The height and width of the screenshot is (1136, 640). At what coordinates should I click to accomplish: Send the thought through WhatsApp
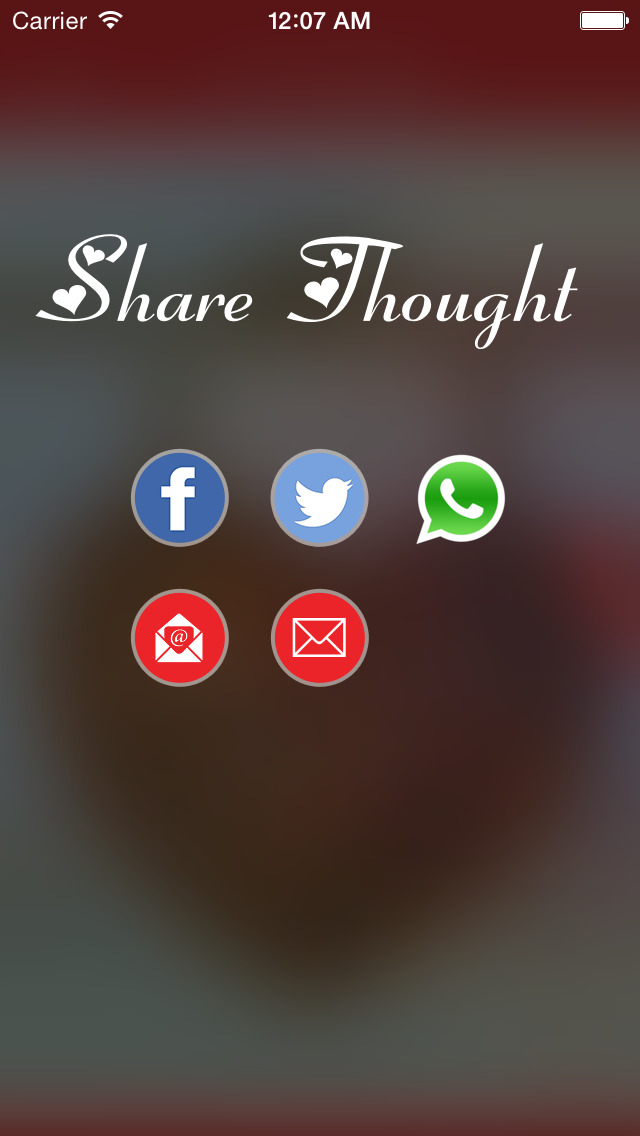pyautogui.click(x=460, y=498)
